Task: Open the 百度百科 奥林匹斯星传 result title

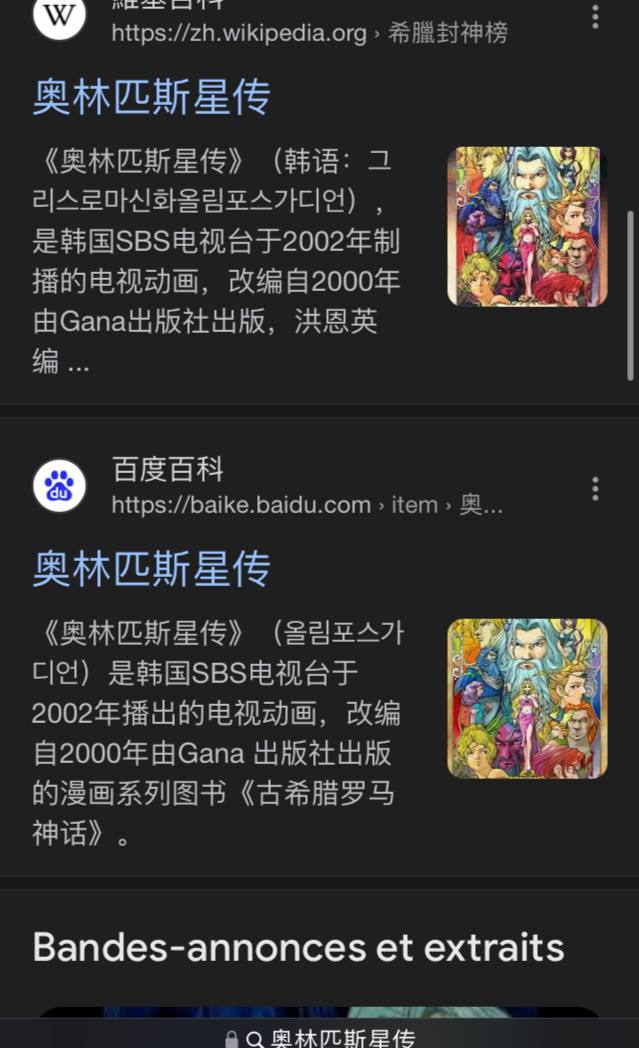Action: tap(152, 569)
